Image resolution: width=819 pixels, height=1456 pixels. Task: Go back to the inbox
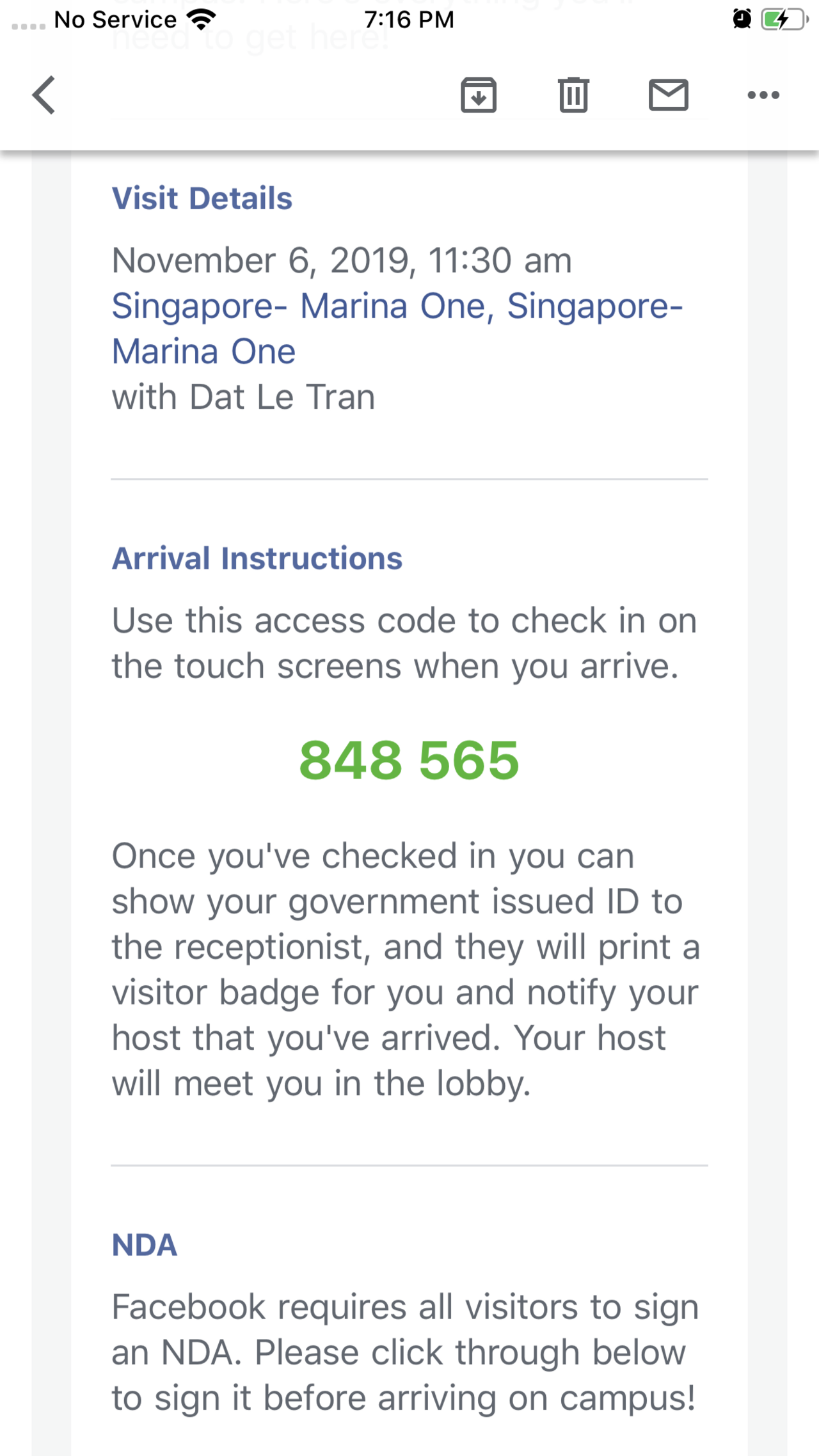[x=44, y=95]
